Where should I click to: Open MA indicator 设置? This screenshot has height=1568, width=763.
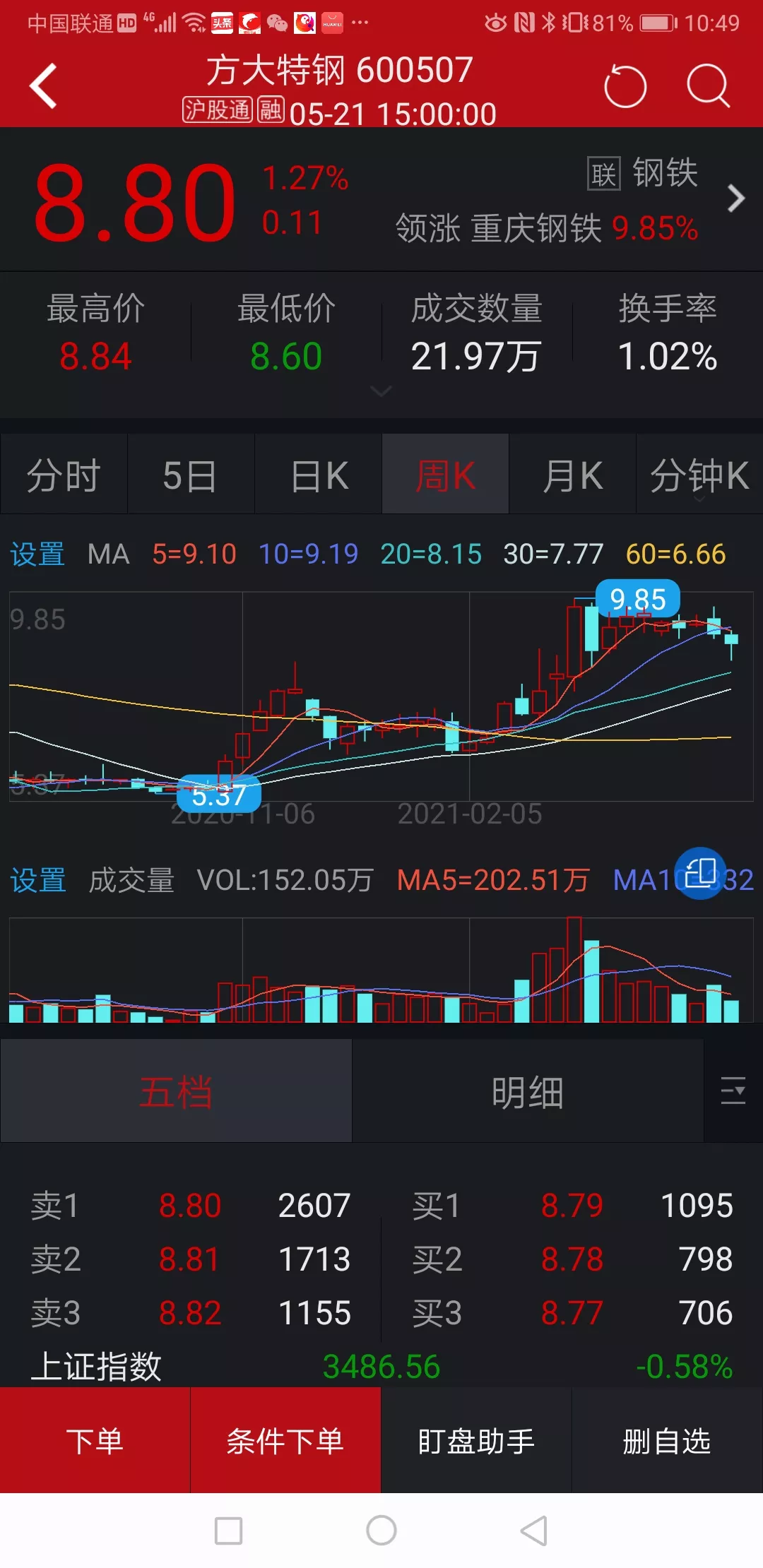[x=37, y=554]
